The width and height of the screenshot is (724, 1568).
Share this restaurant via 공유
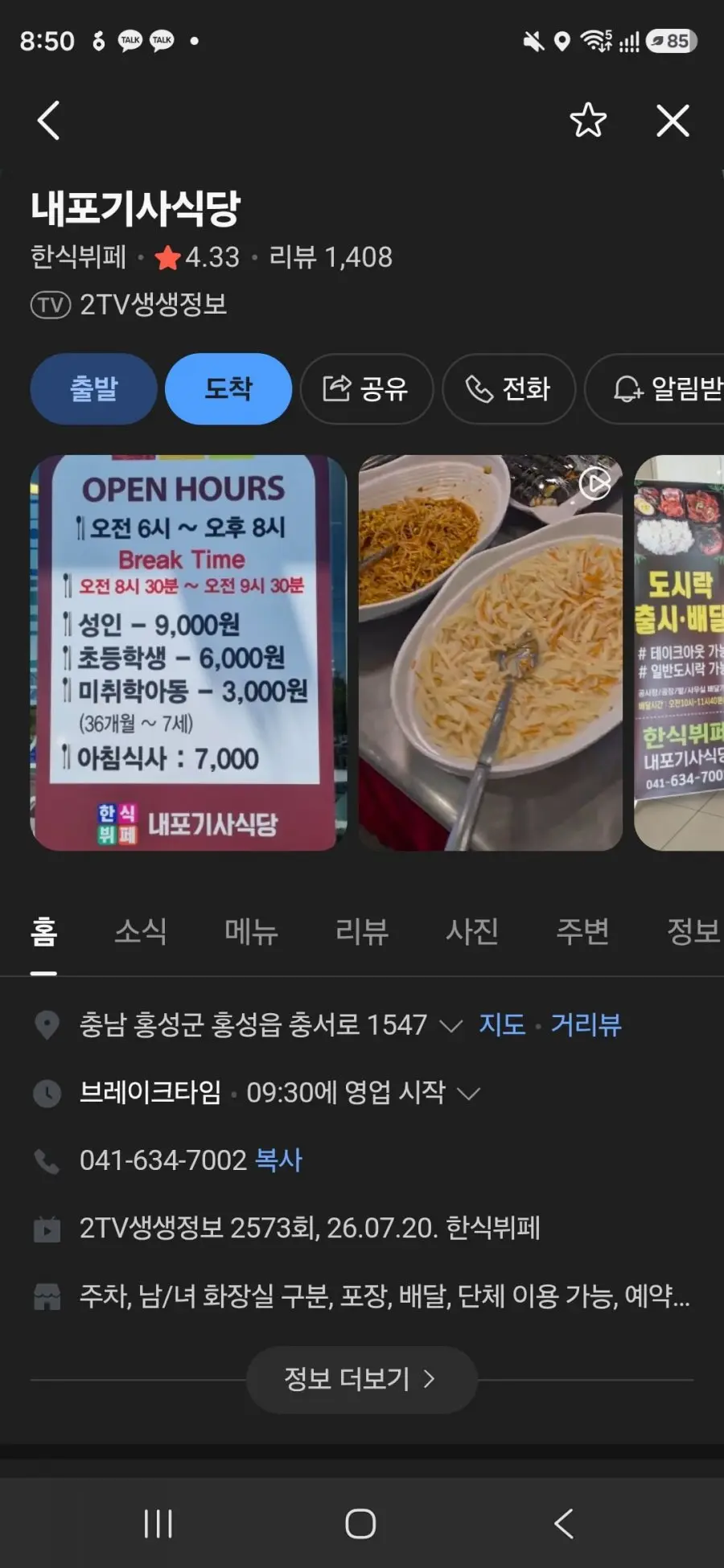tap(367, 389)
